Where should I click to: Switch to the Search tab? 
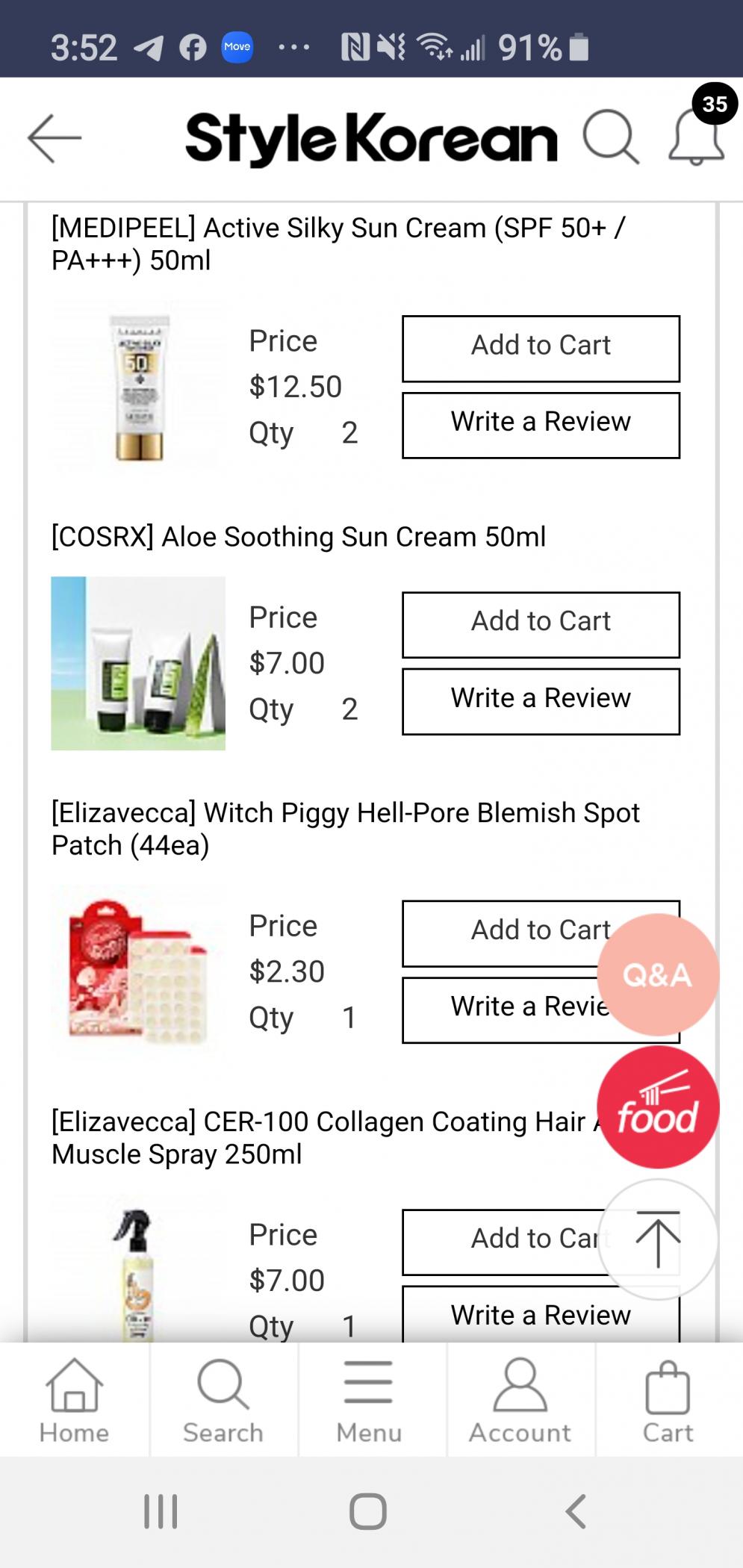pos(223,1400)
